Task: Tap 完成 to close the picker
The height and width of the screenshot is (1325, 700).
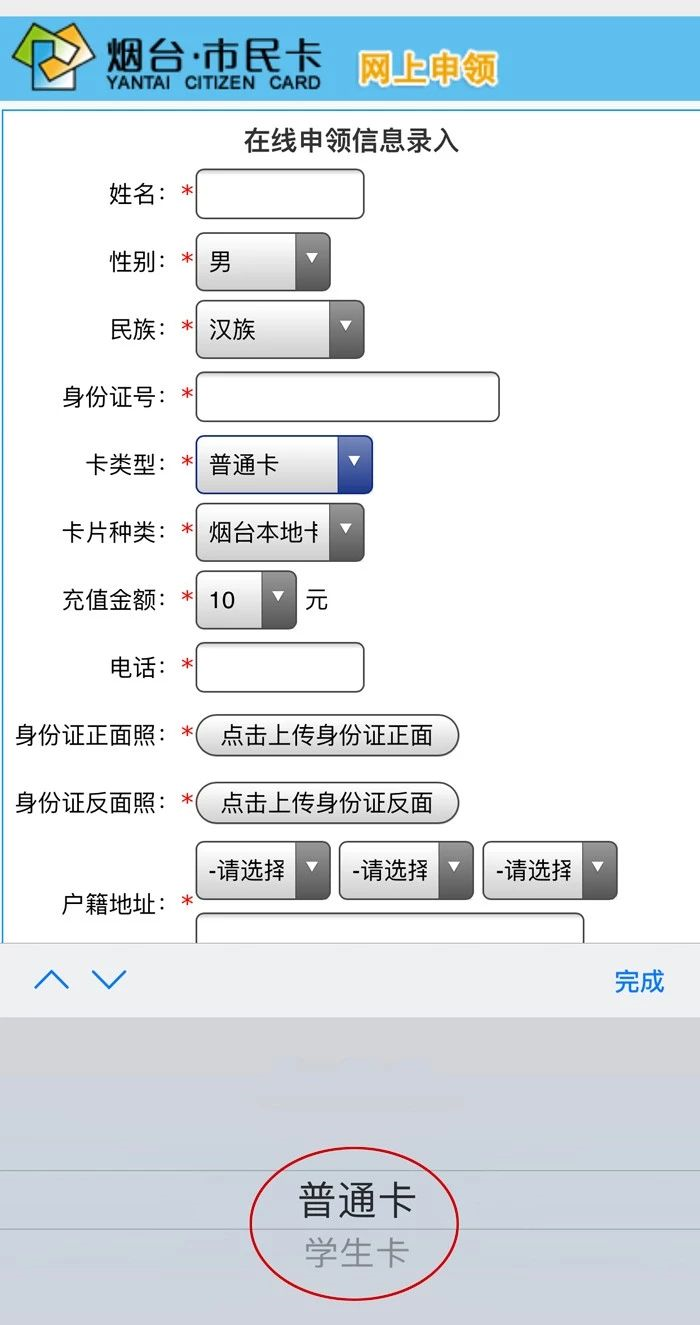Action: coord(638,981)
